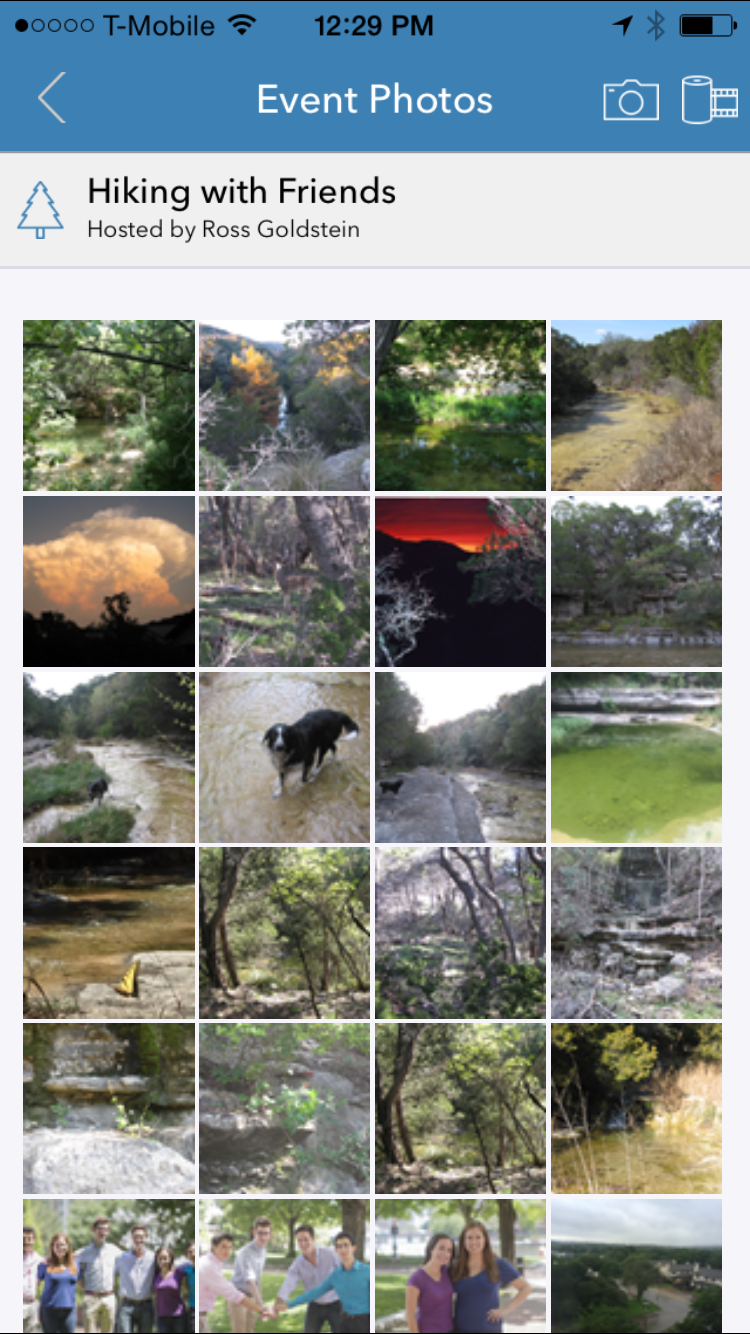The height and width of the screenshot is (1334, 750).
Task: Open the green pond photo
Action: [636, 757]
